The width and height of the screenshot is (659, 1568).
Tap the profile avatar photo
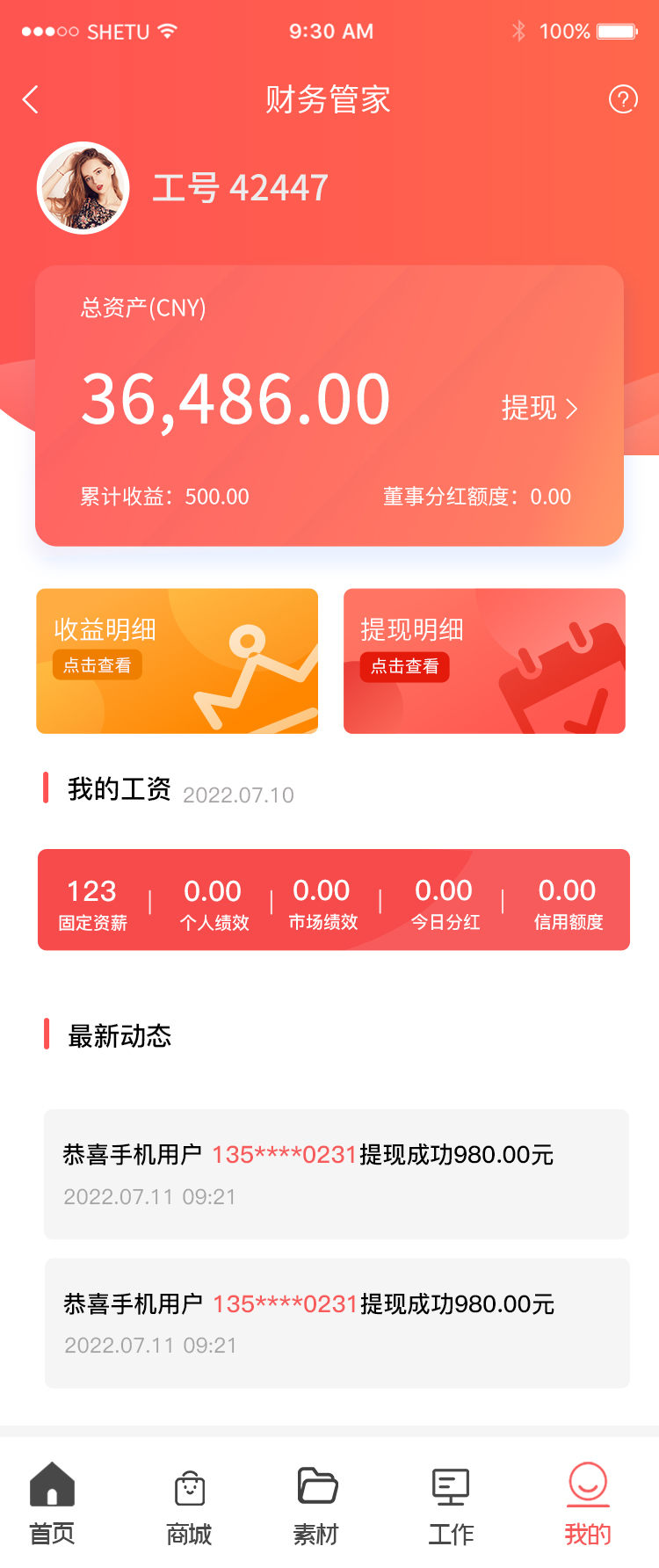pyautogui.click(x=83, y=188)
